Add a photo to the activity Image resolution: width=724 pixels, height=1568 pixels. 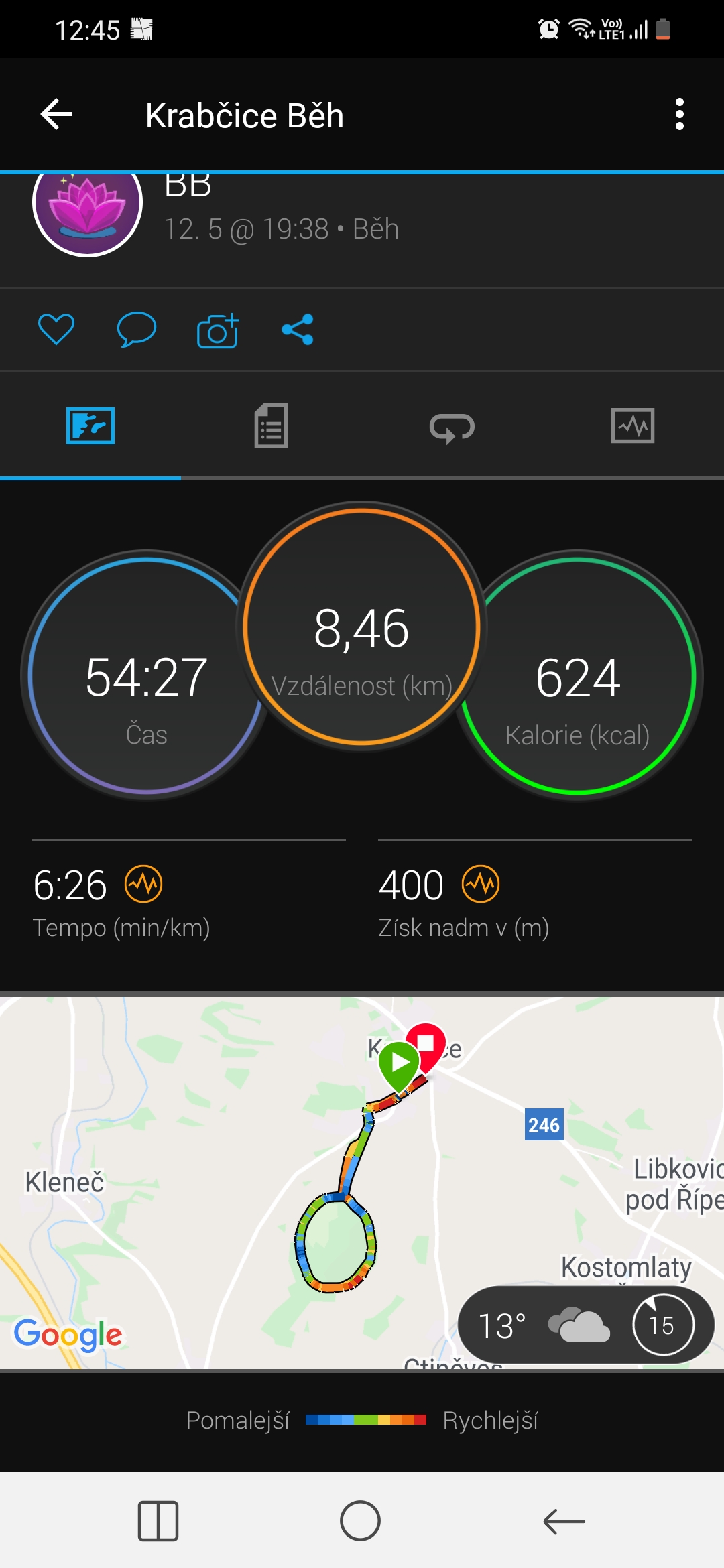(217, 330)
